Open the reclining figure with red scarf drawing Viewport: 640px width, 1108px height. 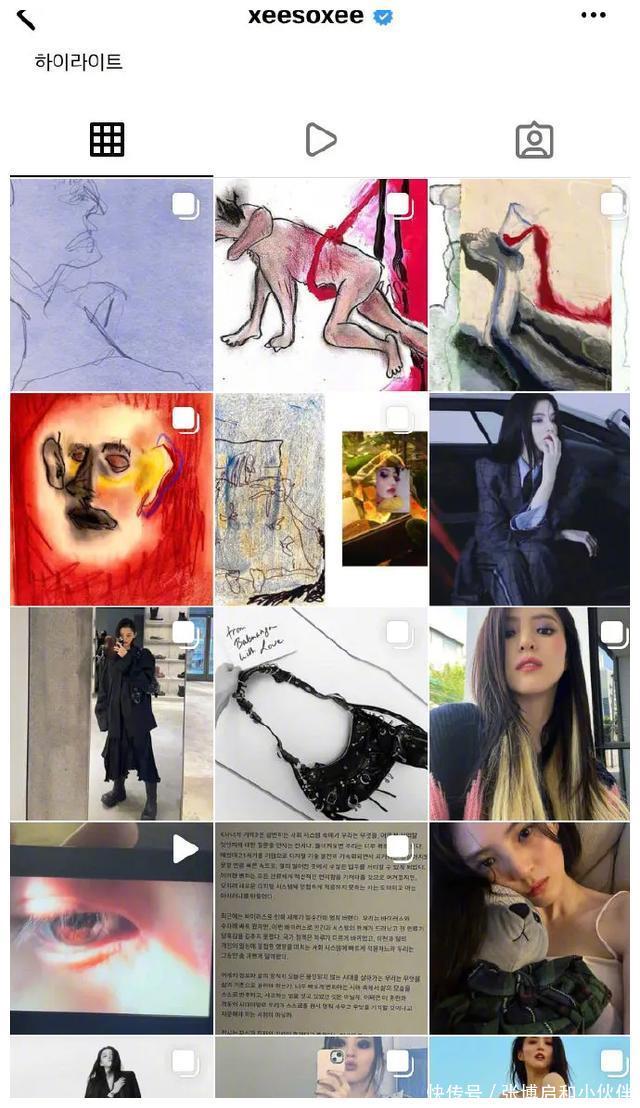click(x=529, y=285)
